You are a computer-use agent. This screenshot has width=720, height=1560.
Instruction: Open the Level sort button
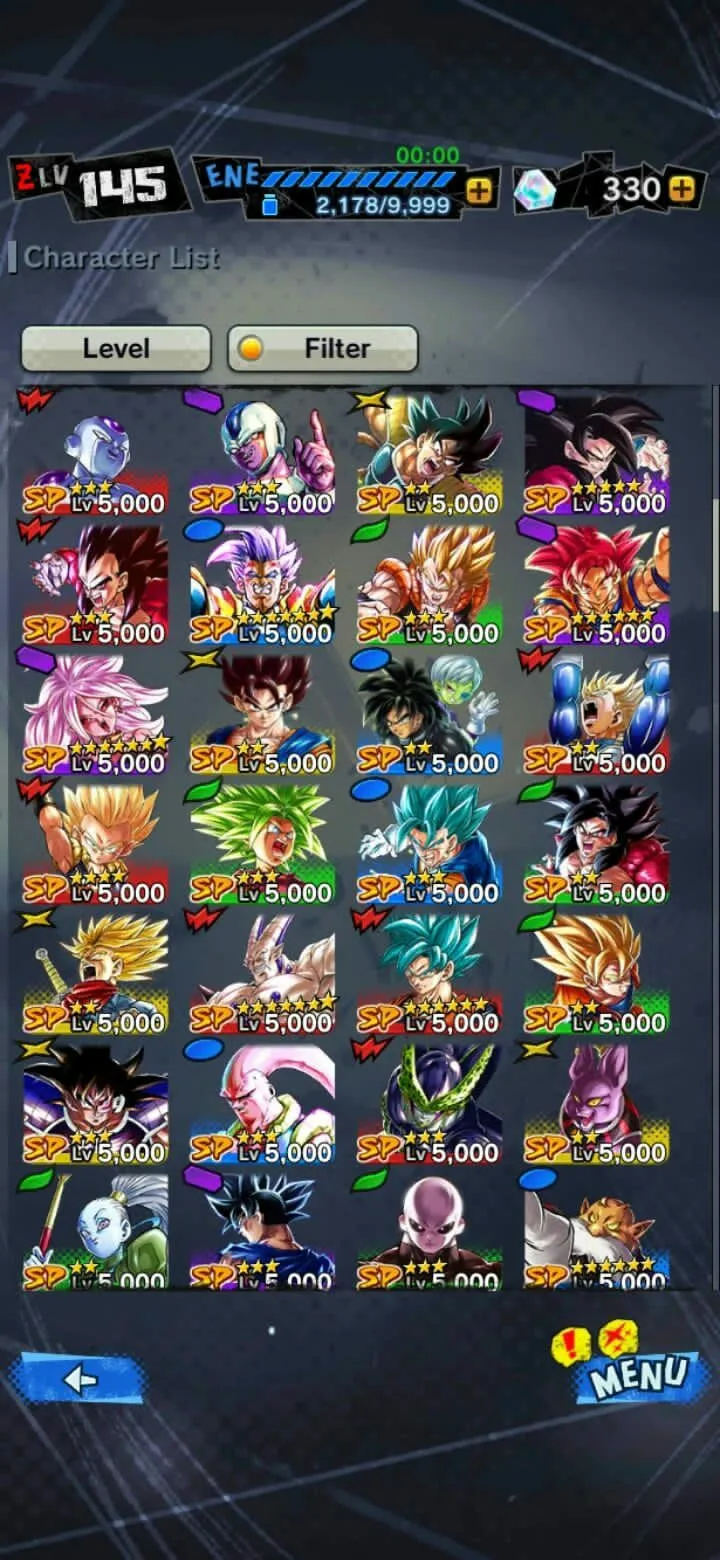coord(116,348)
